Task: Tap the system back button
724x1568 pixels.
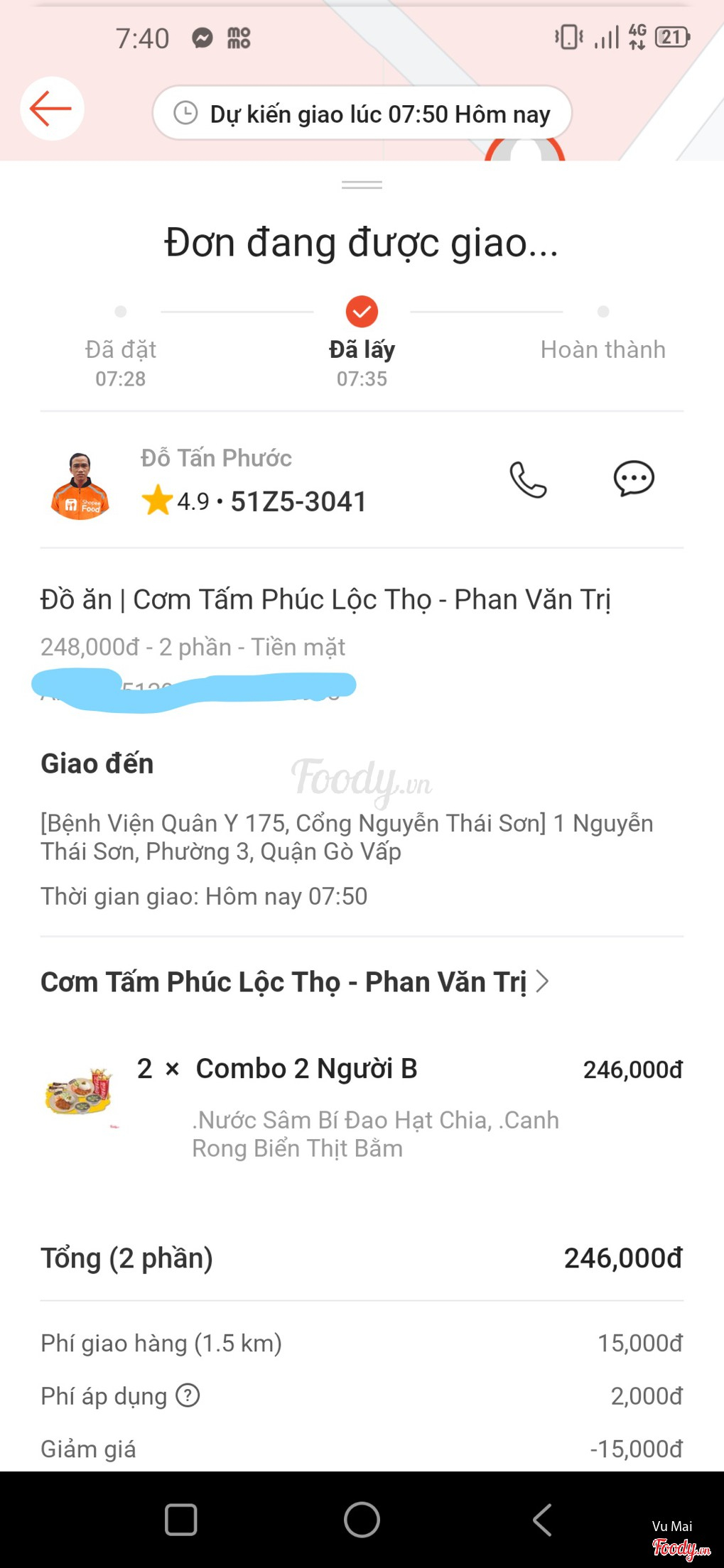Action: 542,1519
